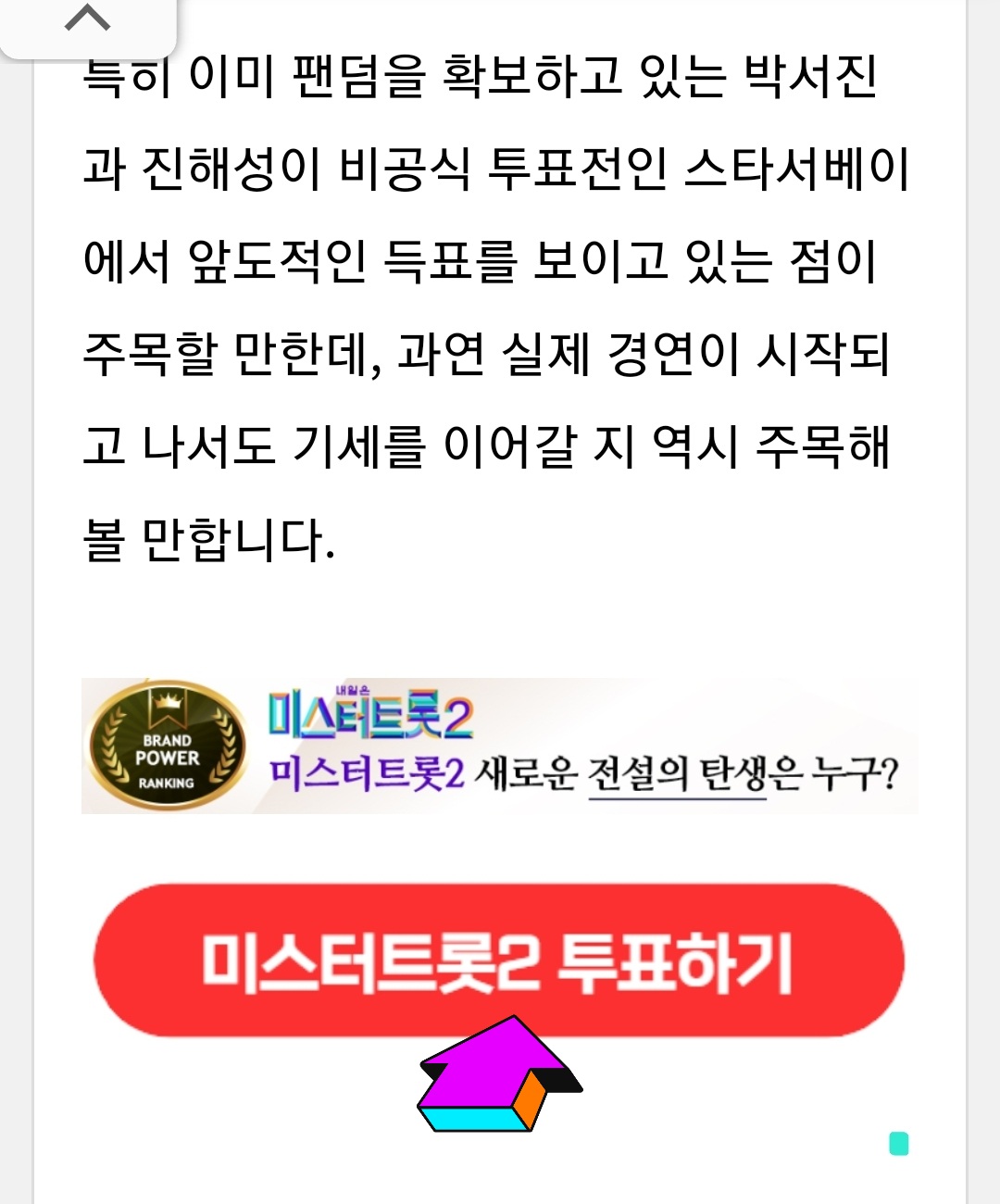Click the Brand Power Ranking medal badge
This screenshot has height=1204, width=1000.
tap(165, 744)
